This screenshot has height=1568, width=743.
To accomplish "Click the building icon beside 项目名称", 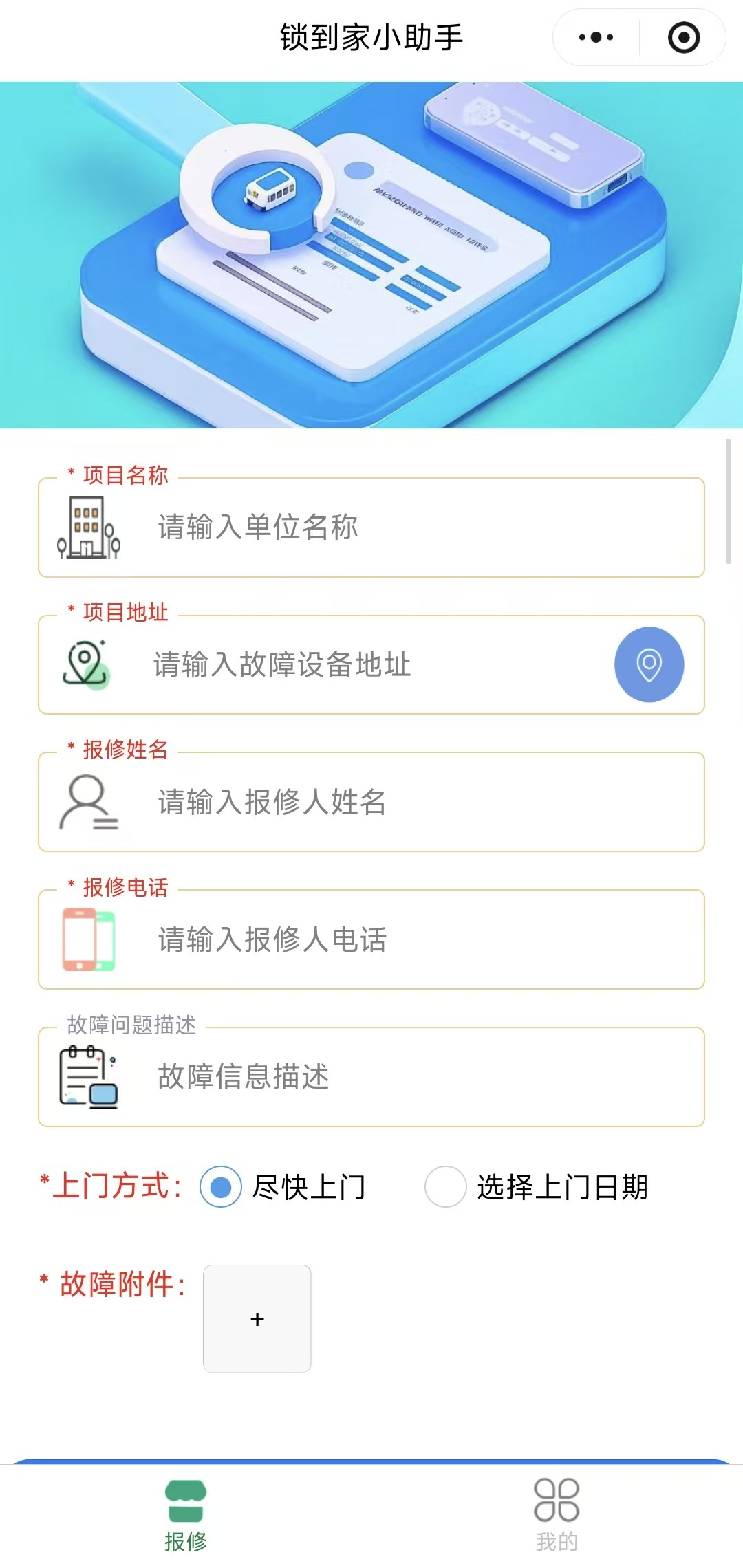I will pos(89,527).
